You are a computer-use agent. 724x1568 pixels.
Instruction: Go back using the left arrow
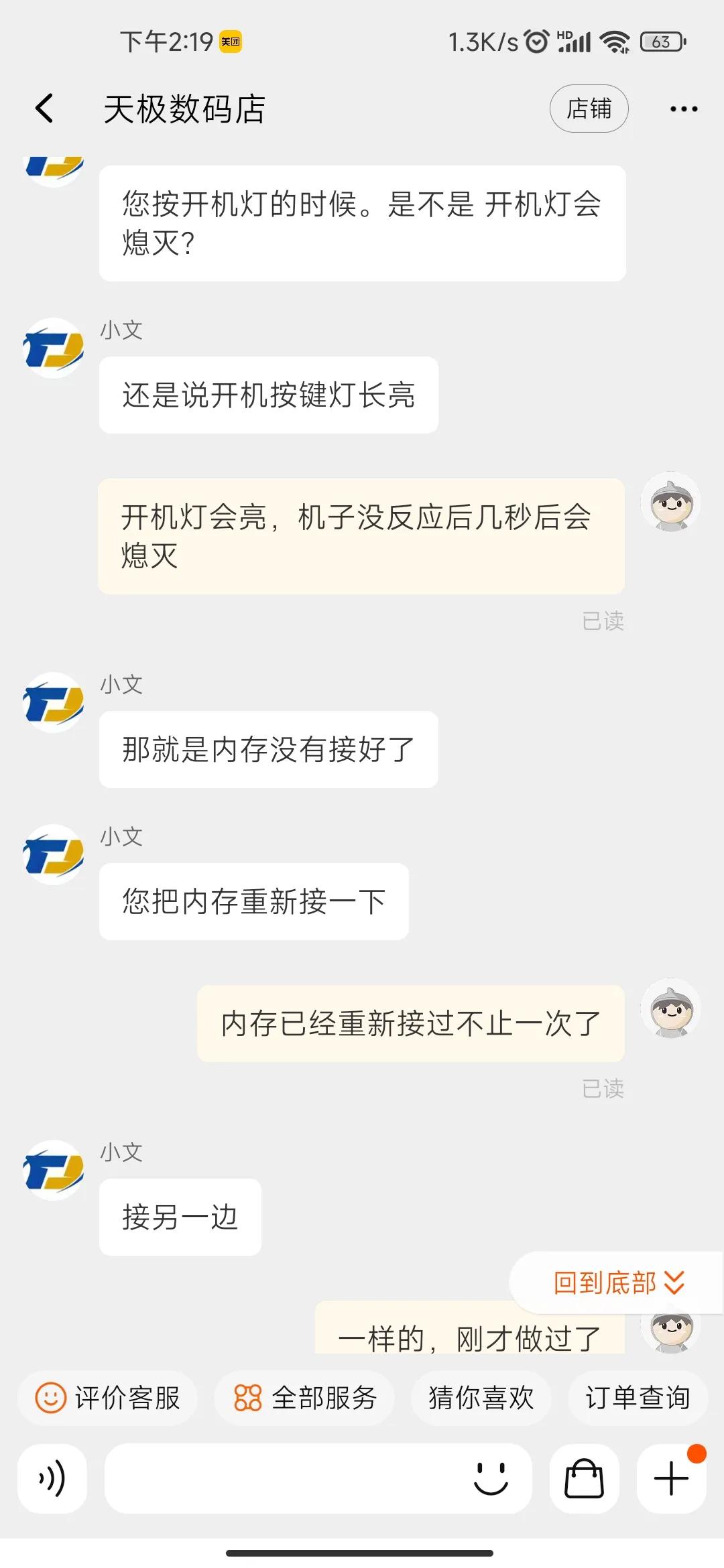coord(44,108)
